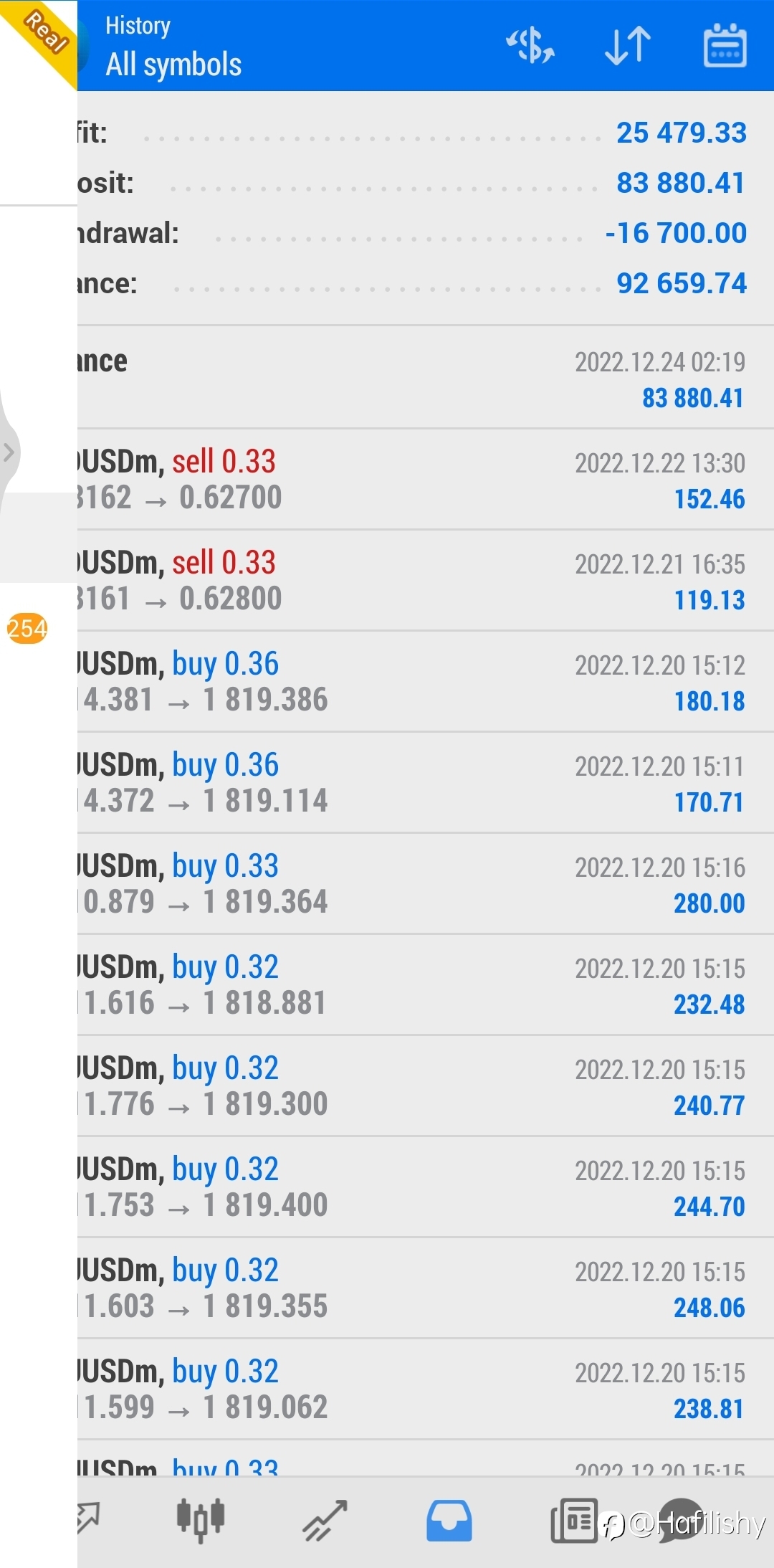Open the buy 0.33 trade with profit 280.00

coord(426,884)
